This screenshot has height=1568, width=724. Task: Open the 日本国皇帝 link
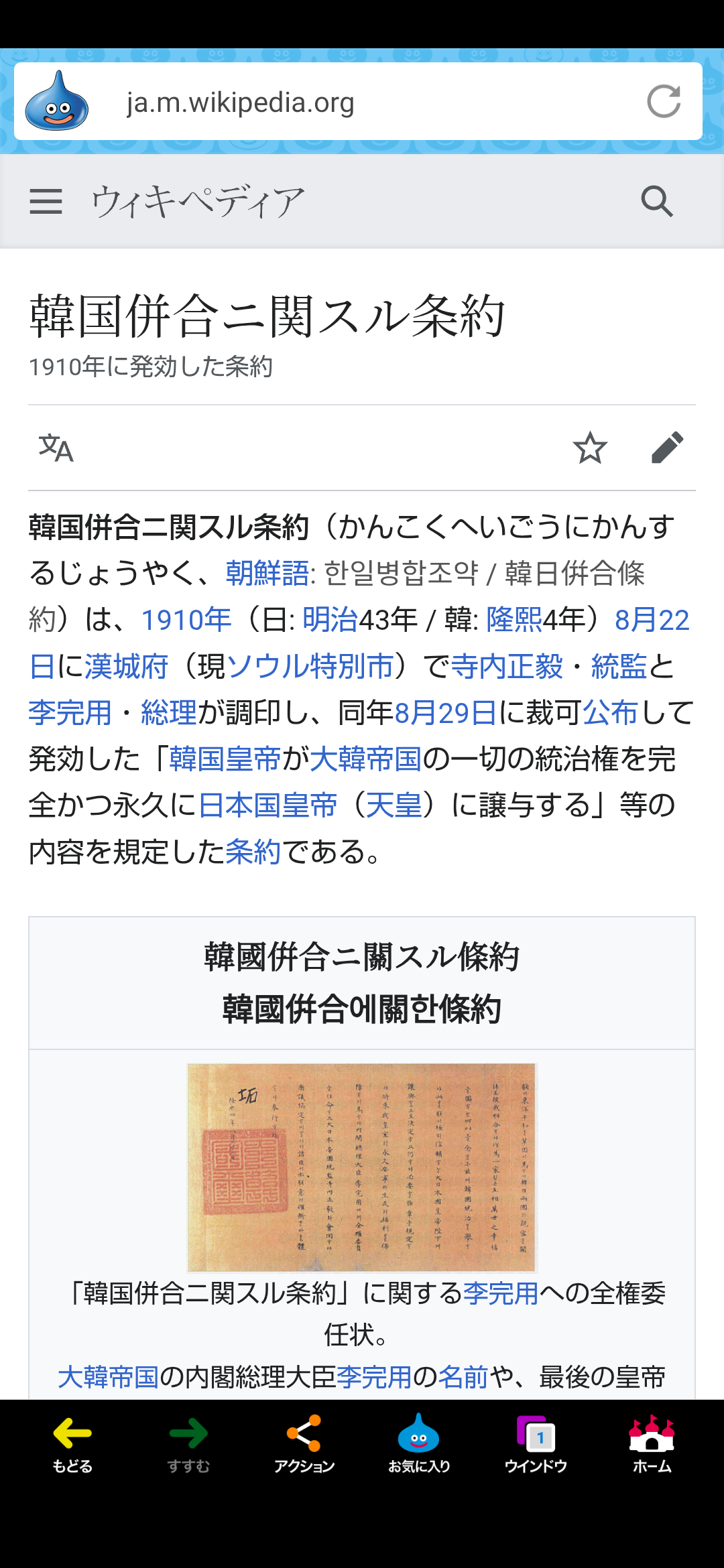coord(267,805)
